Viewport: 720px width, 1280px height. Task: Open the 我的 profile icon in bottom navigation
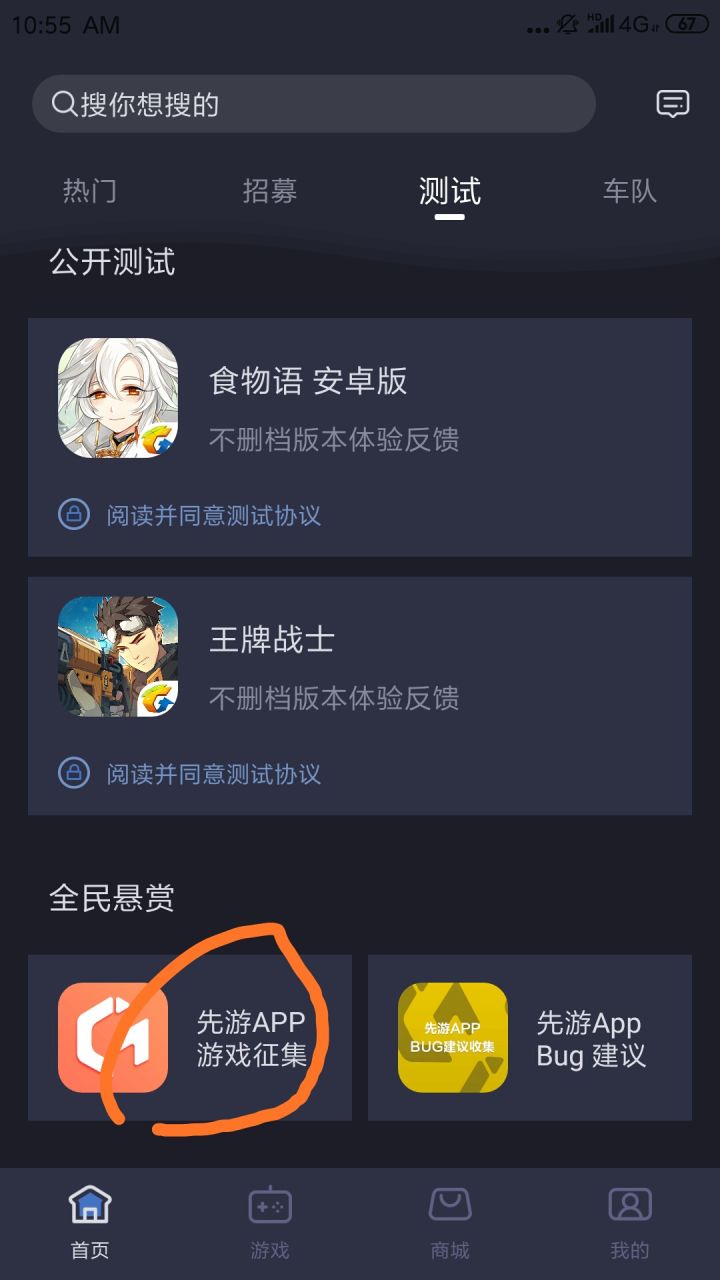tap(628, 1207)
